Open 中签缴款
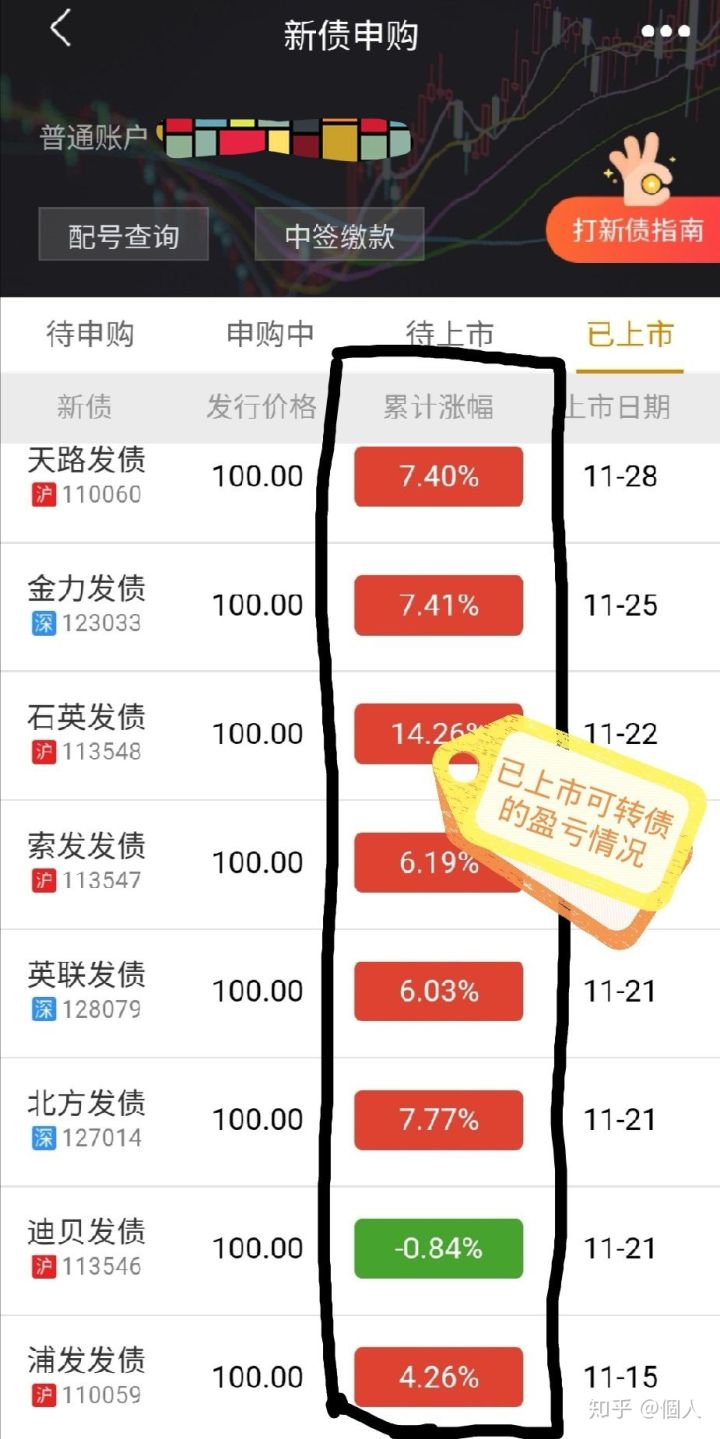This screenshot has width=720, height=1439. coord(339,236)
